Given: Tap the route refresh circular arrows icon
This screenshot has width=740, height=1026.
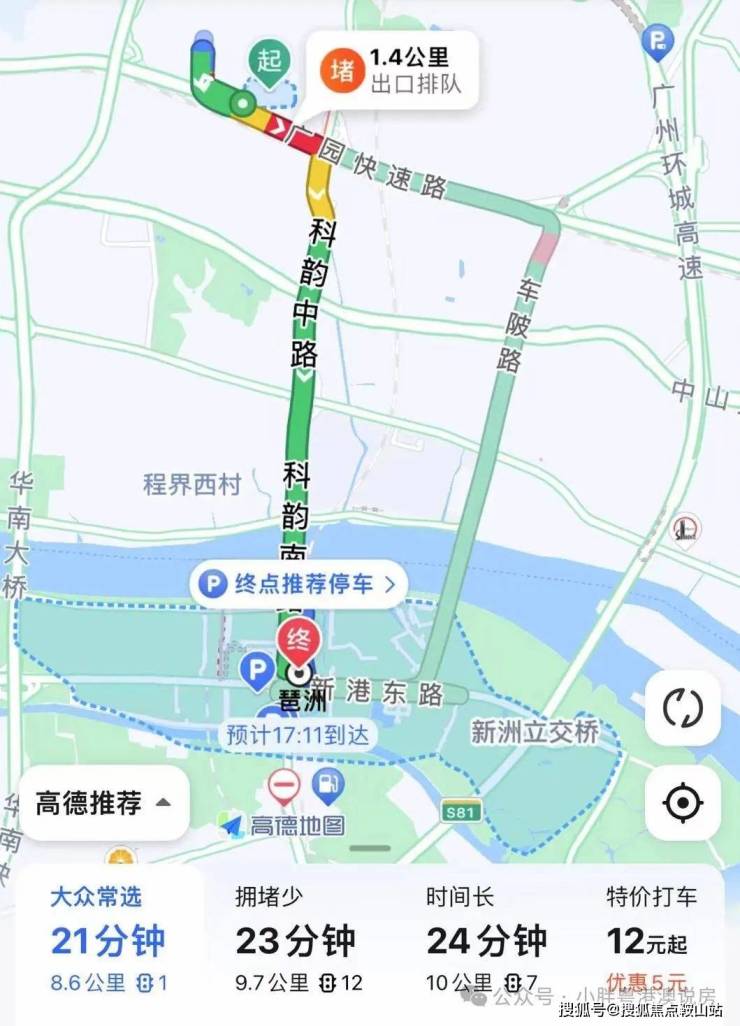Looking at the screenshot, I should point(682,709).
